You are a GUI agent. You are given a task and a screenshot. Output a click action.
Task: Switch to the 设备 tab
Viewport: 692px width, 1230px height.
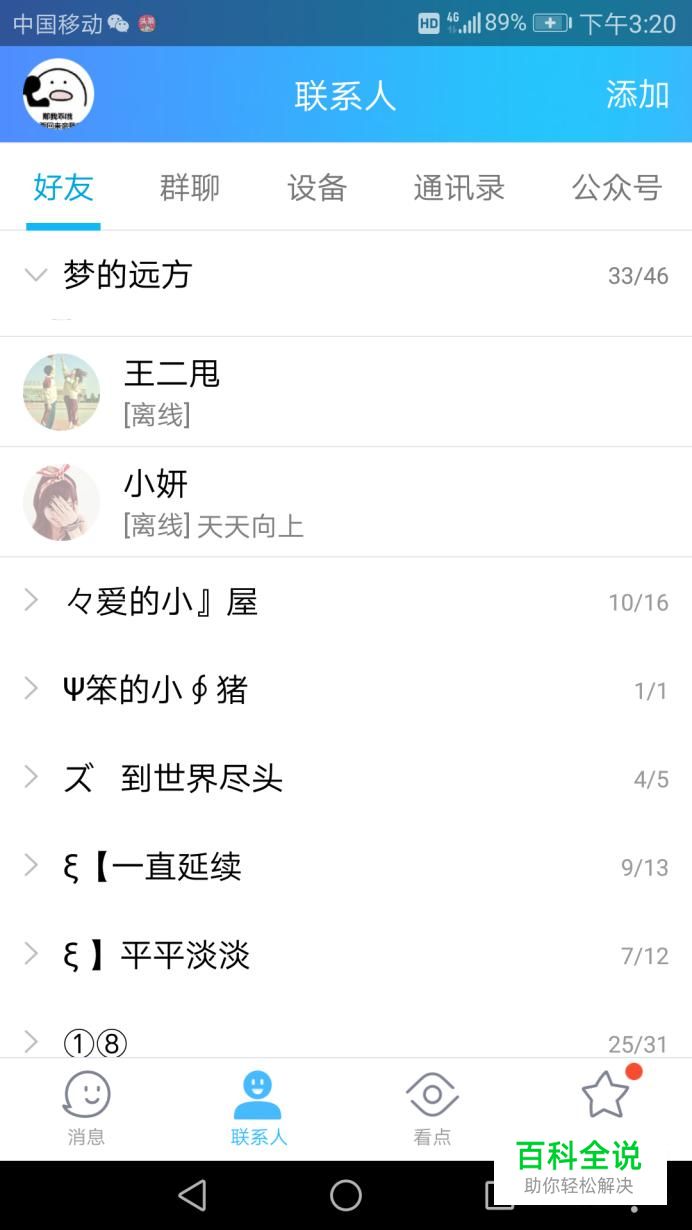tap(317, 187)
